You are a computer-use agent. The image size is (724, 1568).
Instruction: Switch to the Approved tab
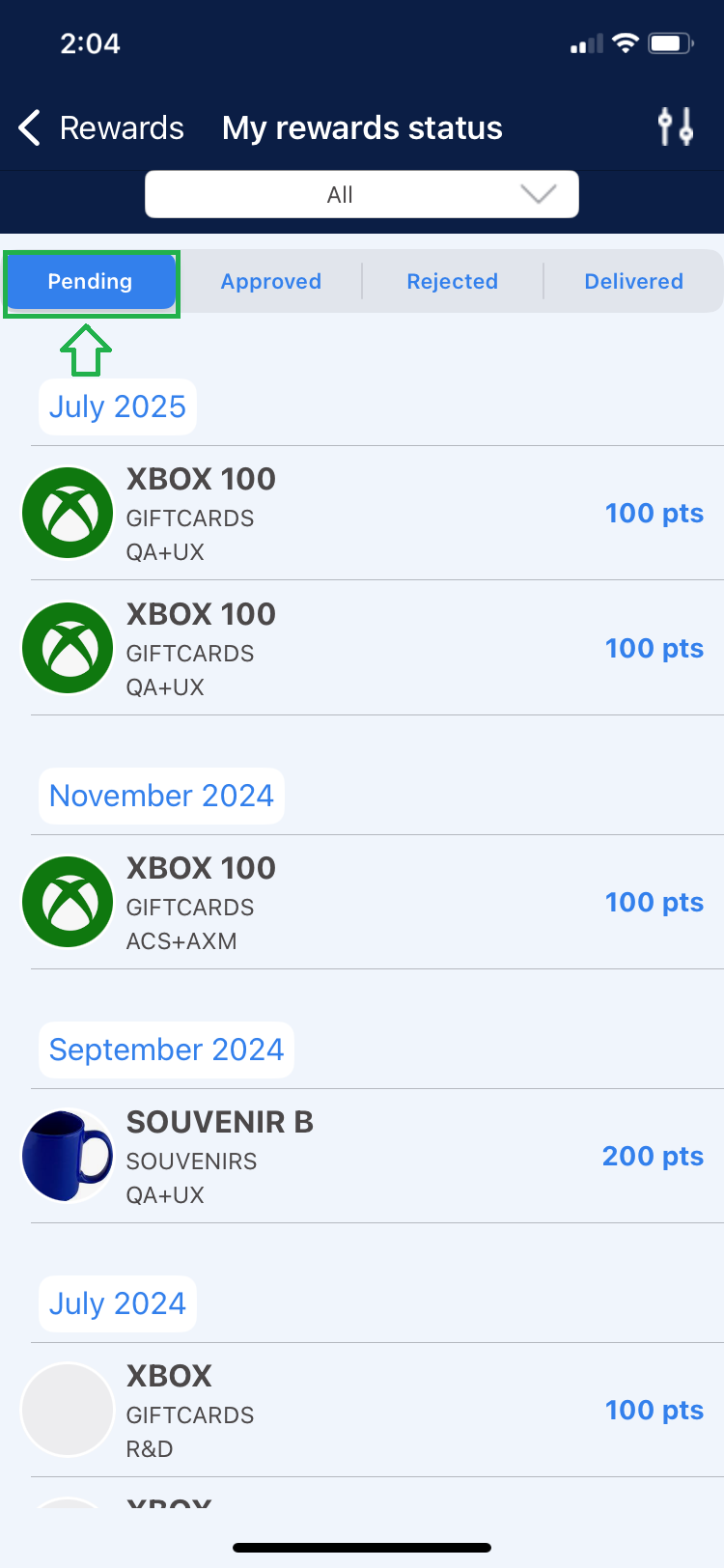point(271,282)
